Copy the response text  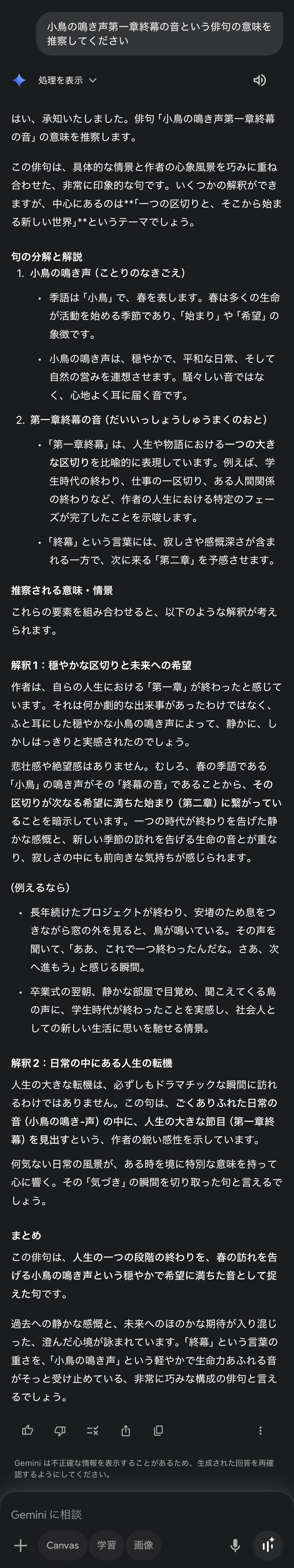point(158,1430)
